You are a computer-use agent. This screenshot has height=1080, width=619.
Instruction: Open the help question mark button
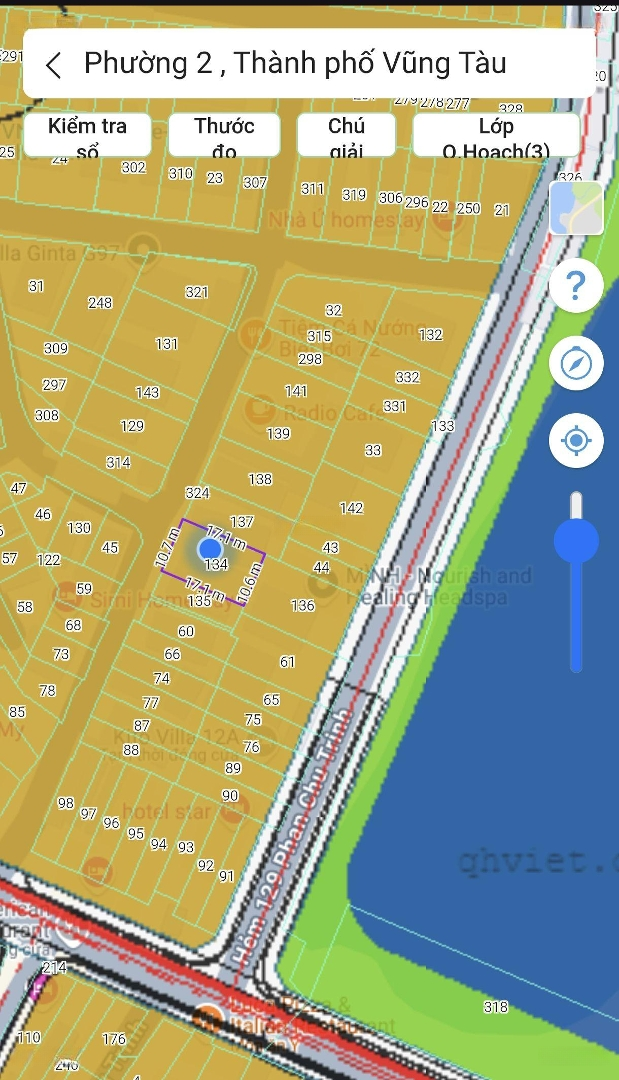576,287
